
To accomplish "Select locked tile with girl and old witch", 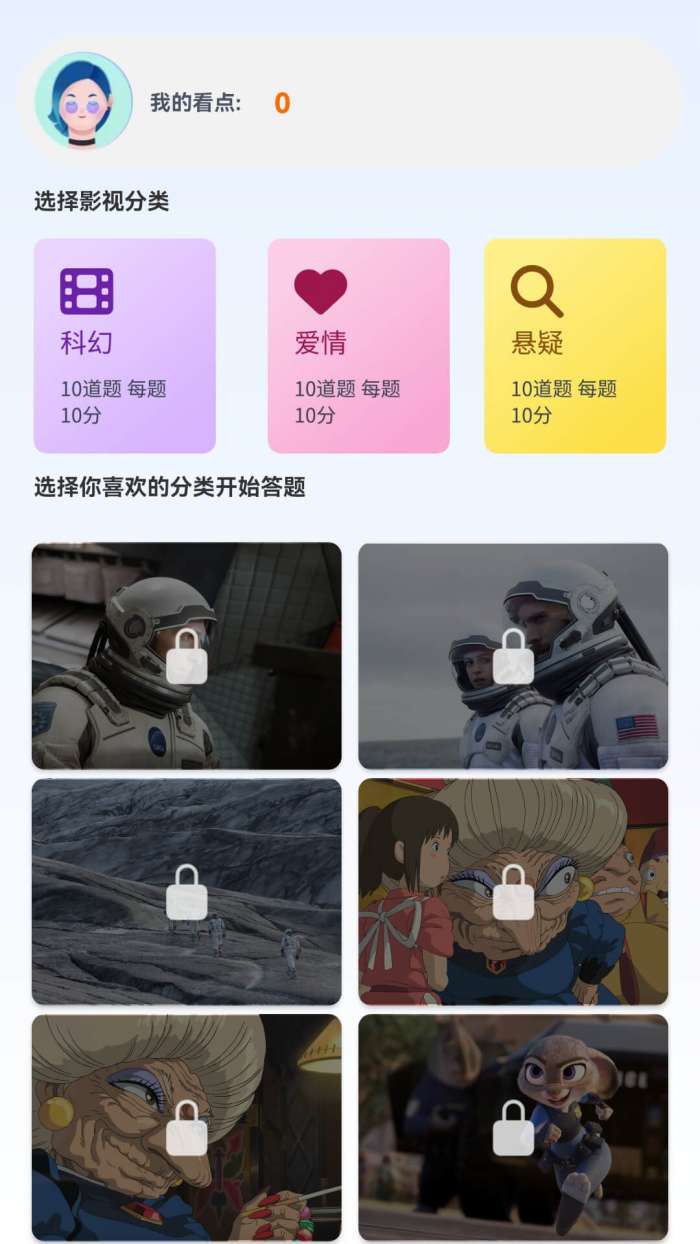I will [x=513, y=892].
